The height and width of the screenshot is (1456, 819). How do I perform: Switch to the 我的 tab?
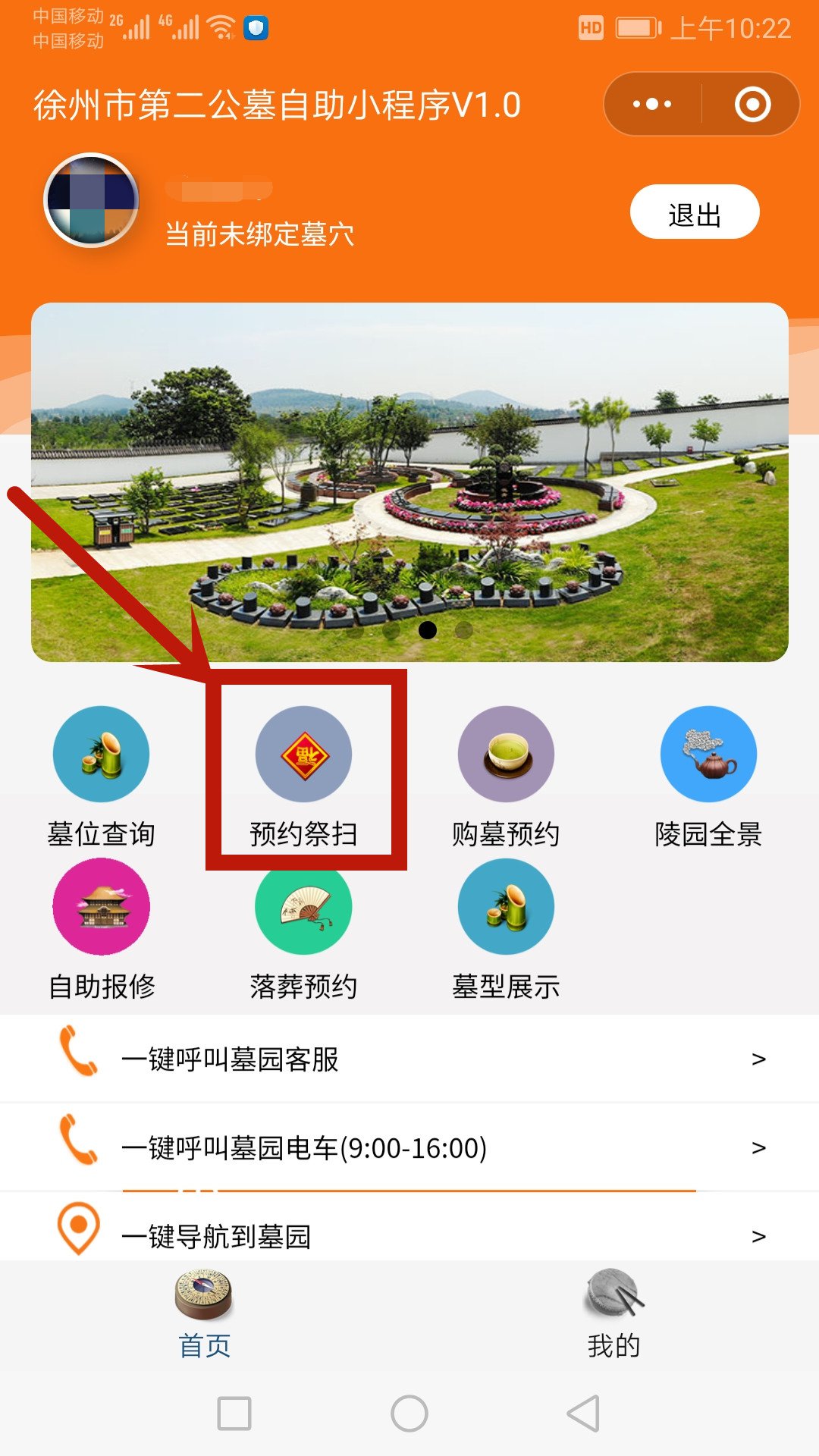pos(613,1316)
